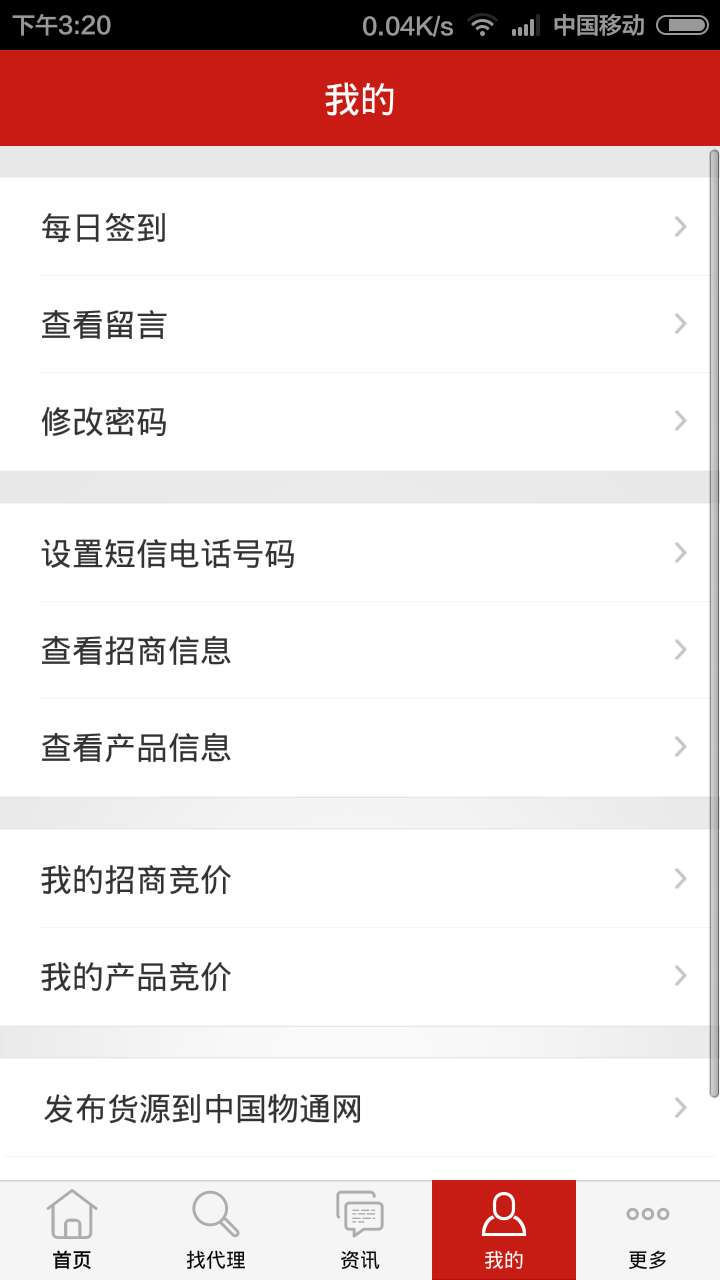Select the 我的产品竞价 list row

click(x=360, y=976)
